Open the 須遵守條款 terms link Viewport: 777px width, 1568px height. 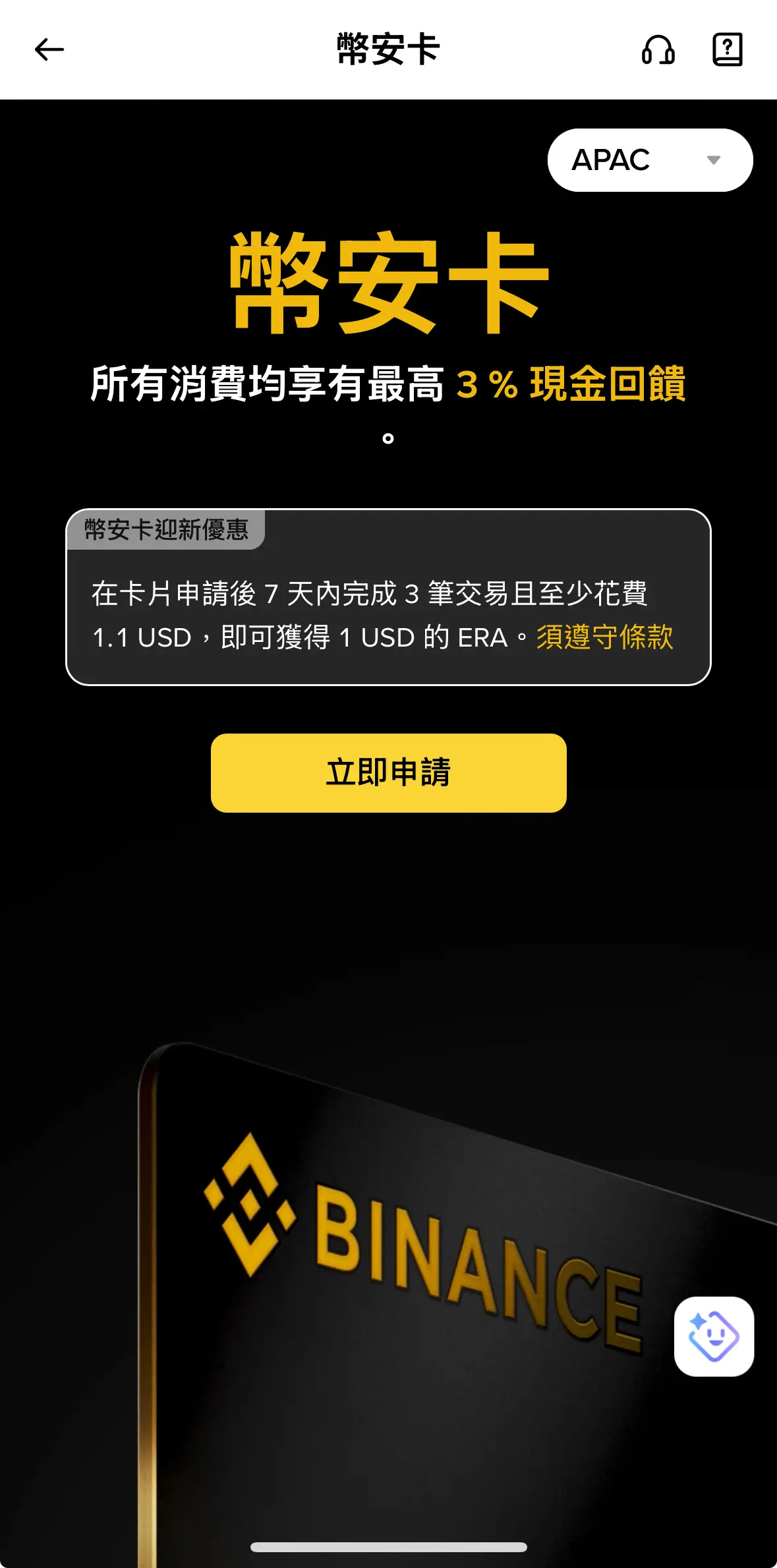(x=604, y=637)
